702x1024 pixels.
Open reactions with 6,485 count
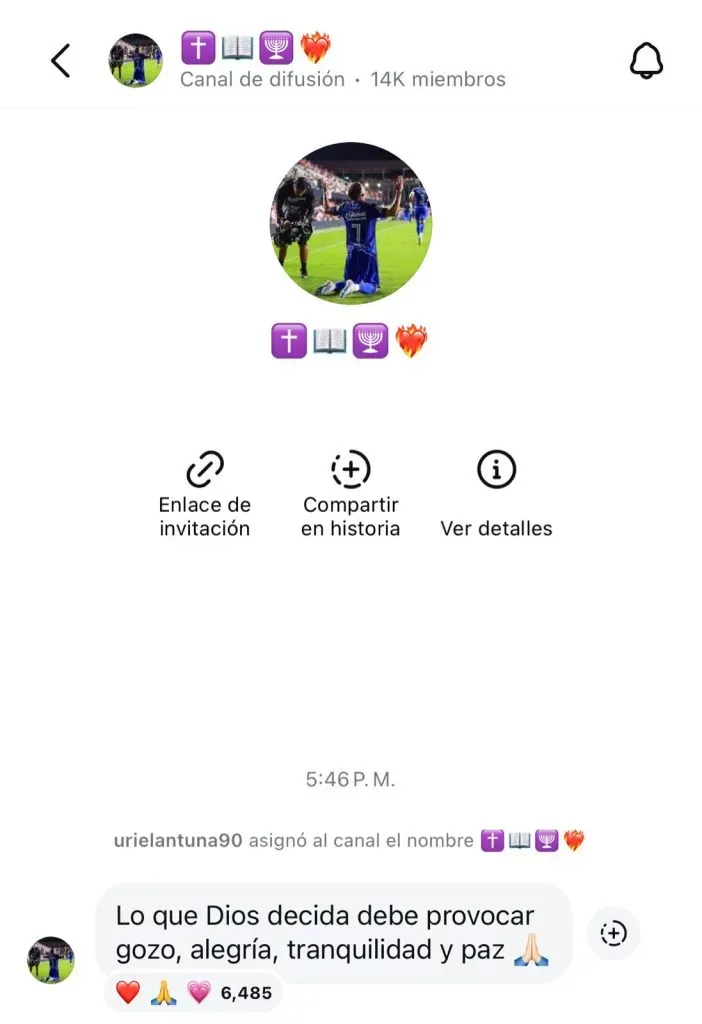[194, 993]
